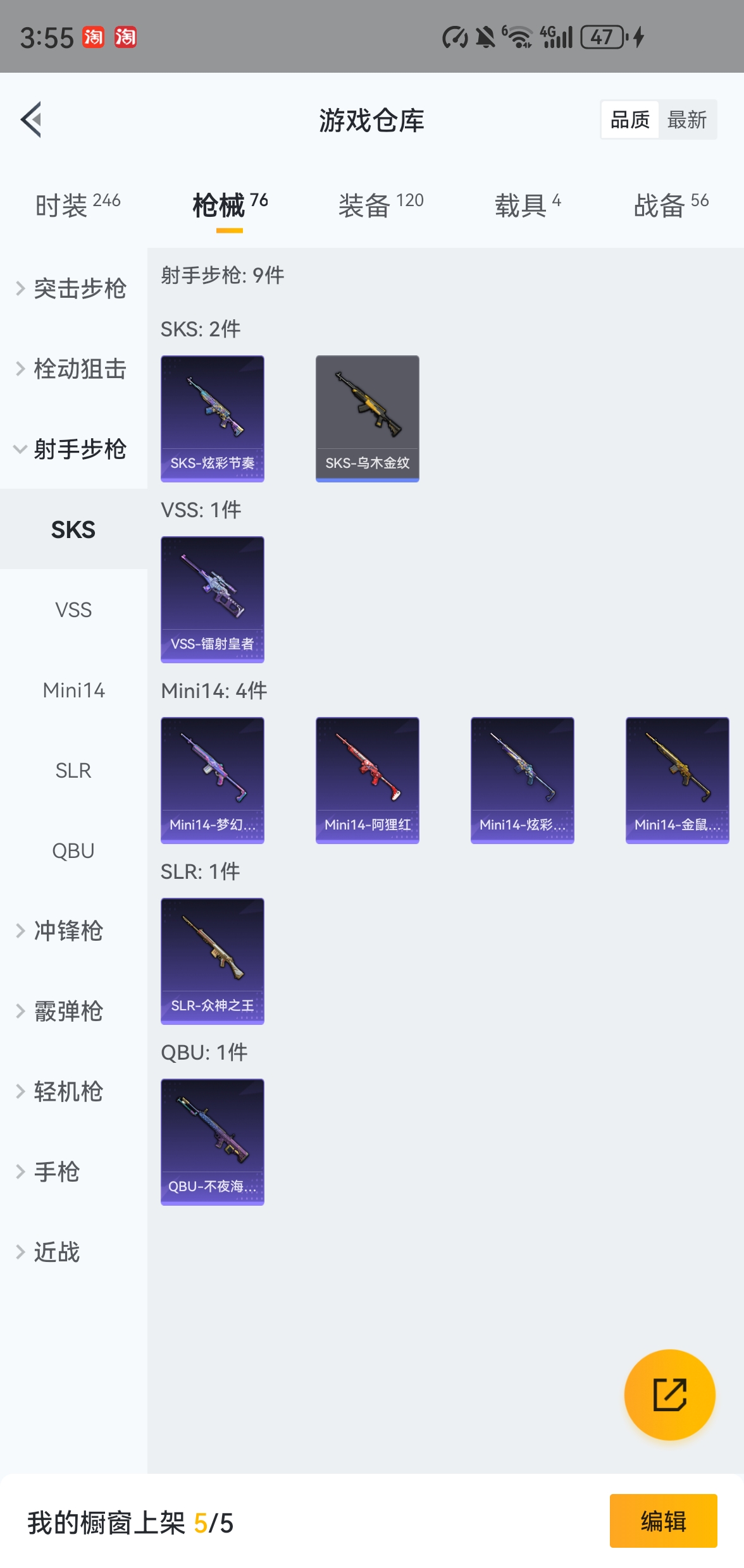View the VSS-镭射皇者 skin
This screenshot has width=744, height=1568.
coord(212,599)
